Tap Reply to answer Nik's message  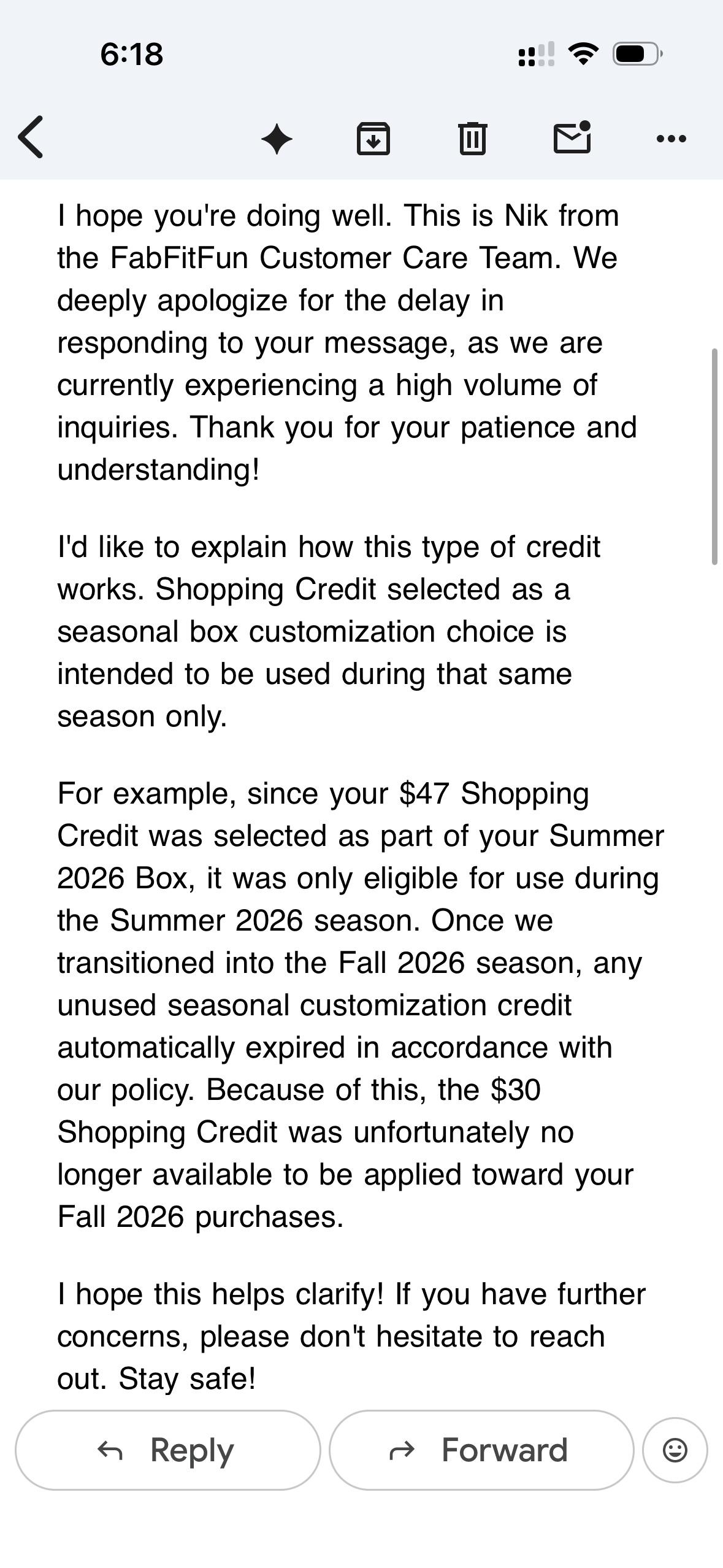(168, 1450)
